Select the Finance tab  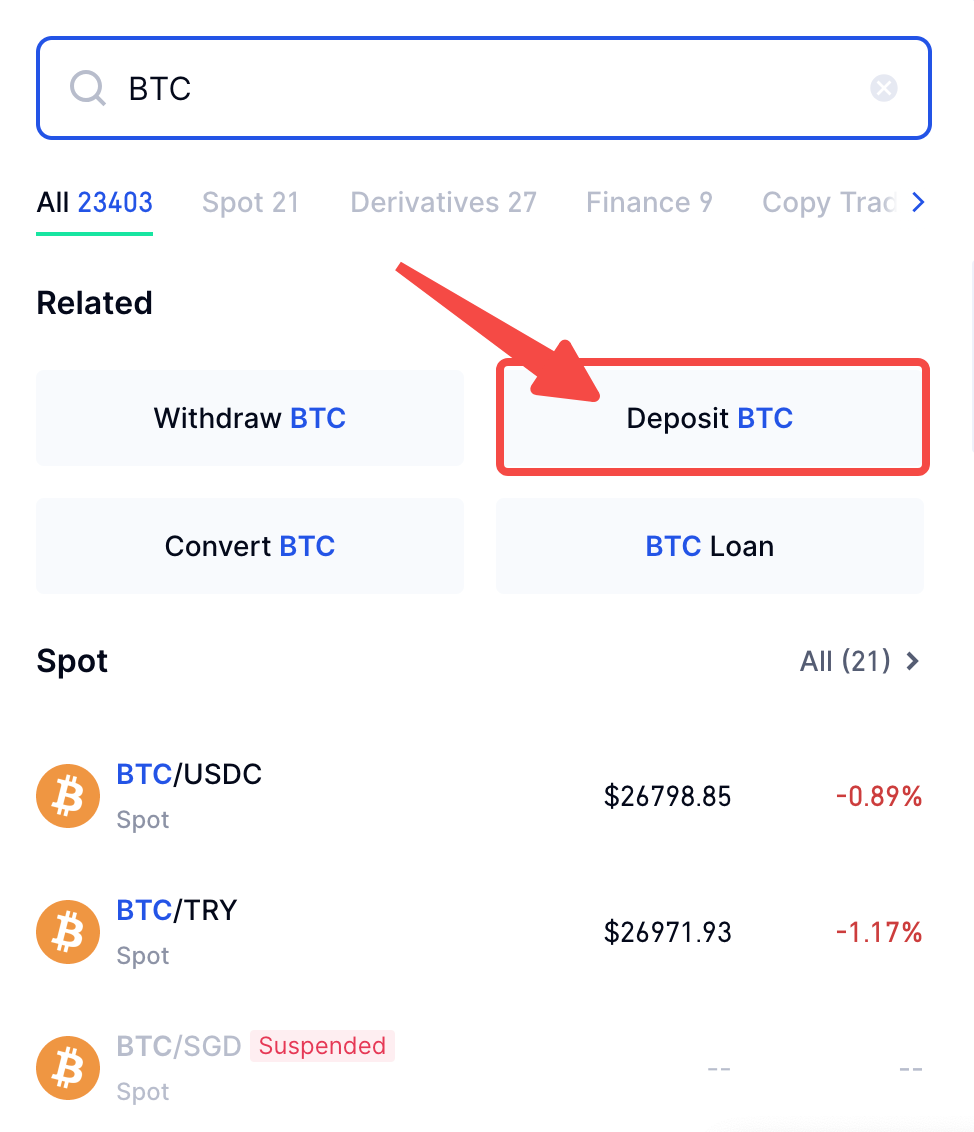pos(649,203)
